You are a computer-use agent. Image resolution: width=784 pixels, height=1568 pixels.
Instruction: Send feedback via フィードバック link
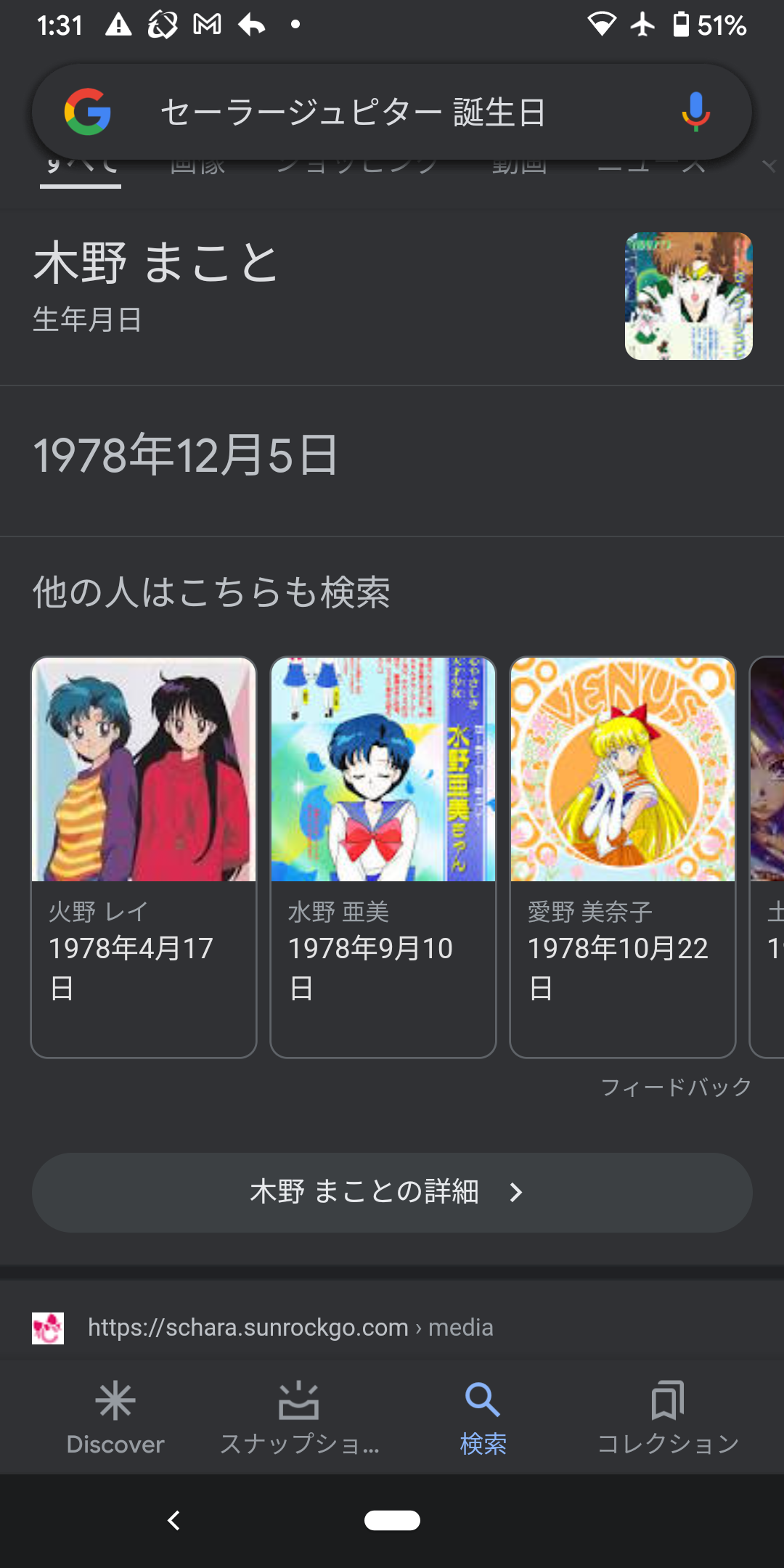coord(675,1087)
